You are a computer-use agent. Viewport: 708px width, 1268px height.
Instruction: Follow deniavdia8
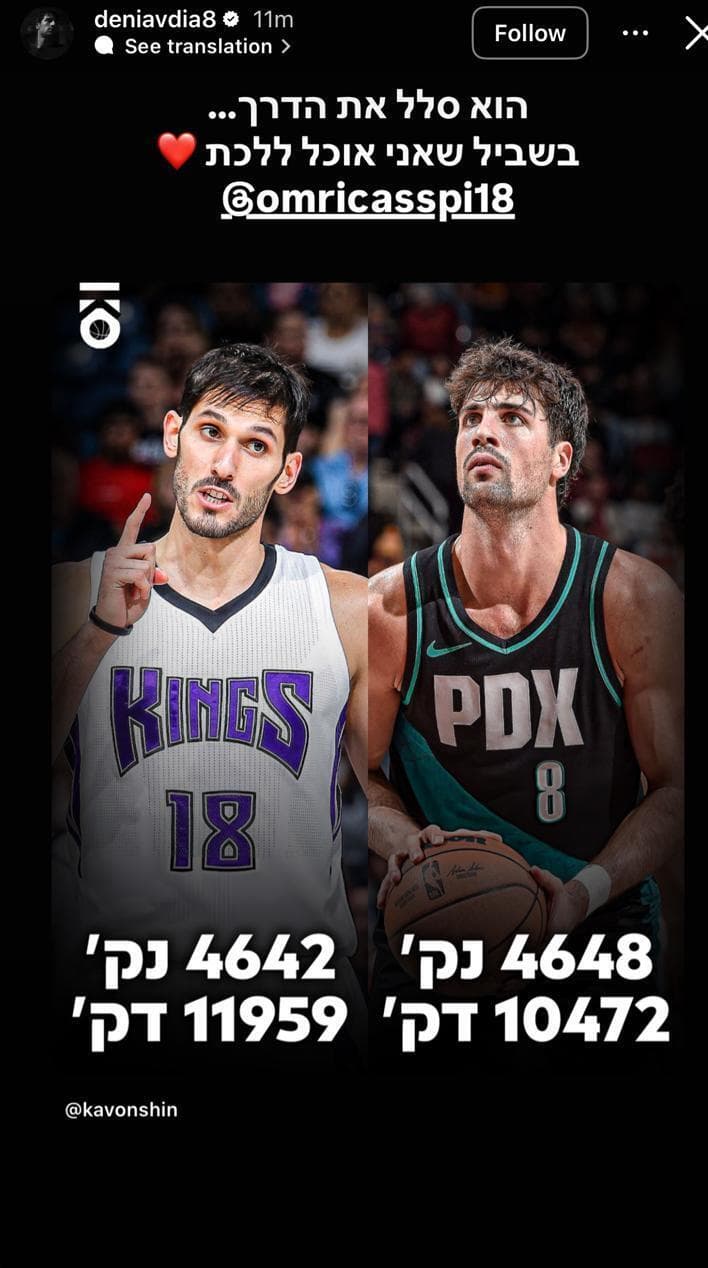(529, 33)
